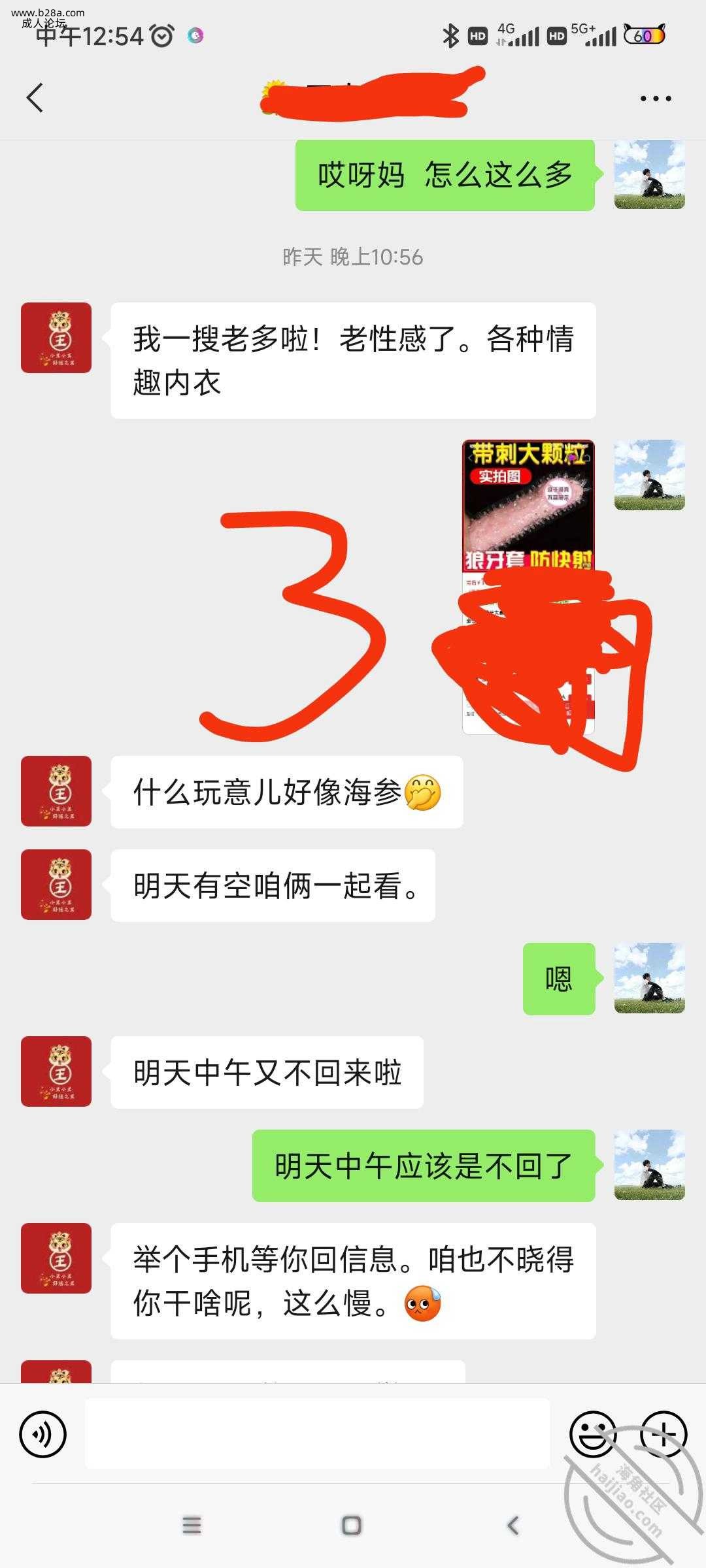Go back to the chat list

35,98
